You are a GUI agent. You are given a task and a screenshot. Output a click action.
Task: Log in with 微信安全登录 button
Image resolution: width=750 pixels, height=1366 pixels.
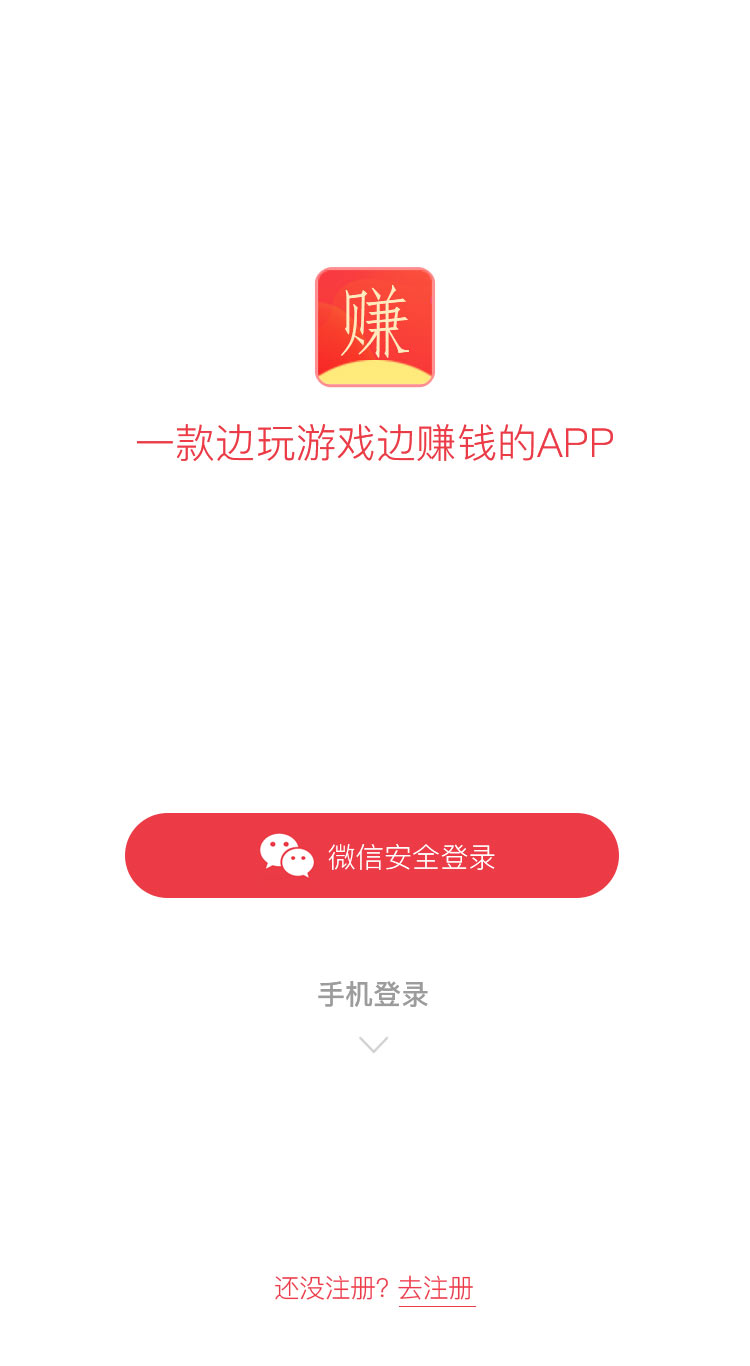pyautogui.click(x=372, y=856)
